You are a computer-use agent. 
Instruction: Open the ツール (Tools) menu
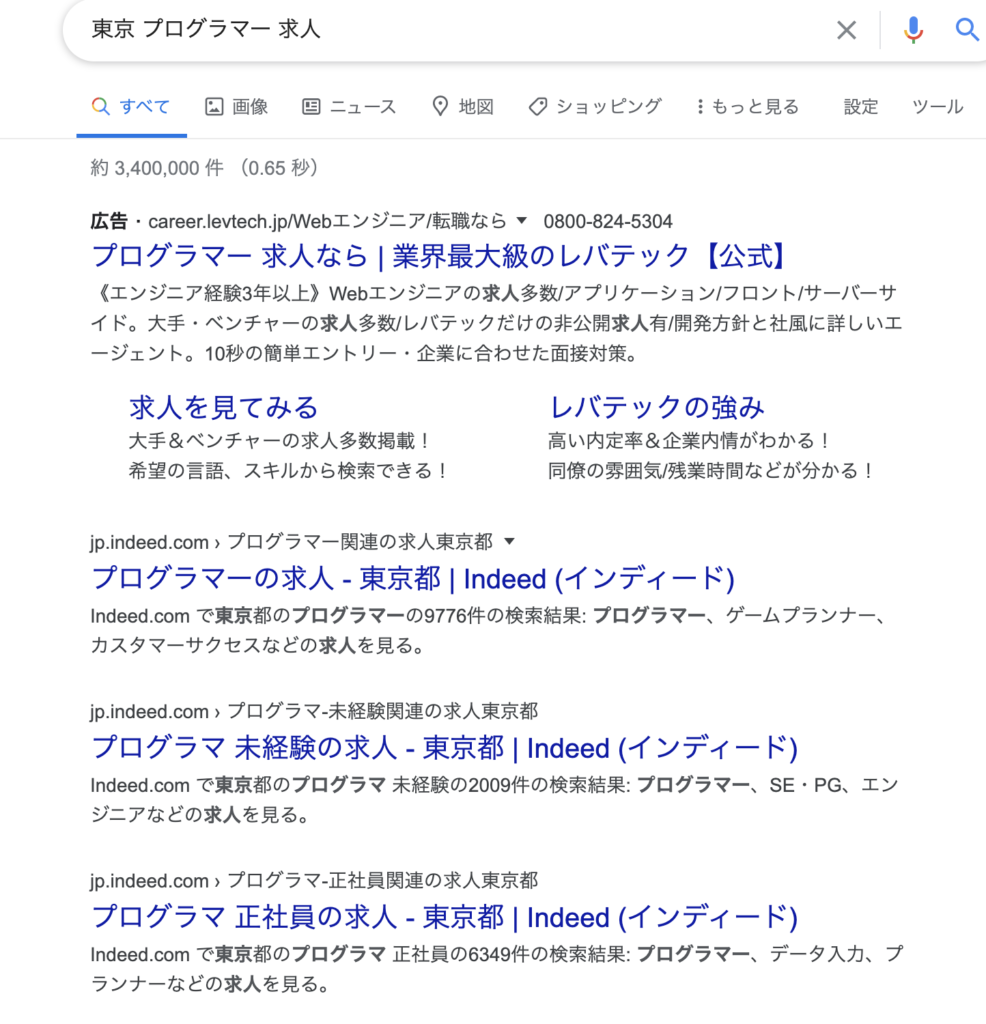pos(936,107)
